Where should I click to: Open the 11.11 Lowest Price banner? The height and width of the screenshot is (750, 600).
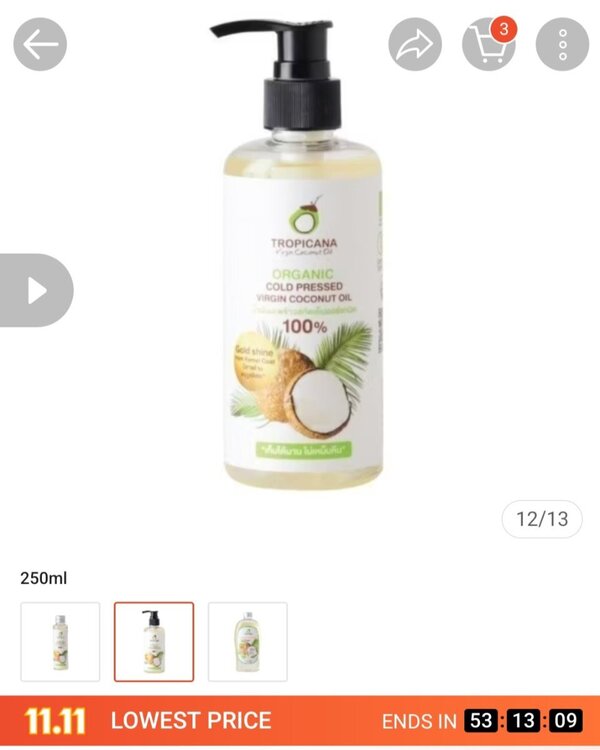coord(190,721)
